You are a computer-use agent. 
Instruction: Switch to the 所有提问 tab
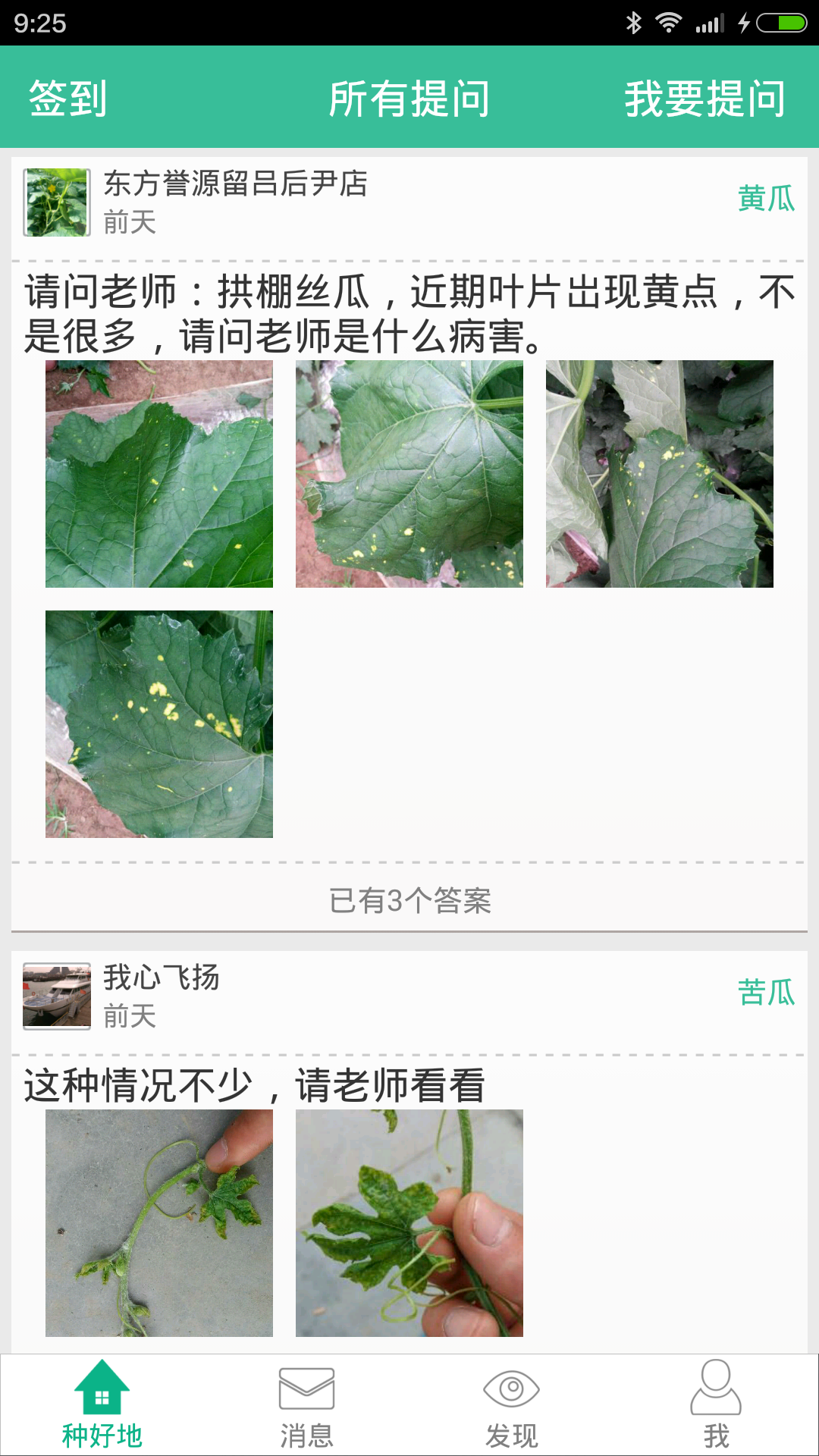[409, 97]
